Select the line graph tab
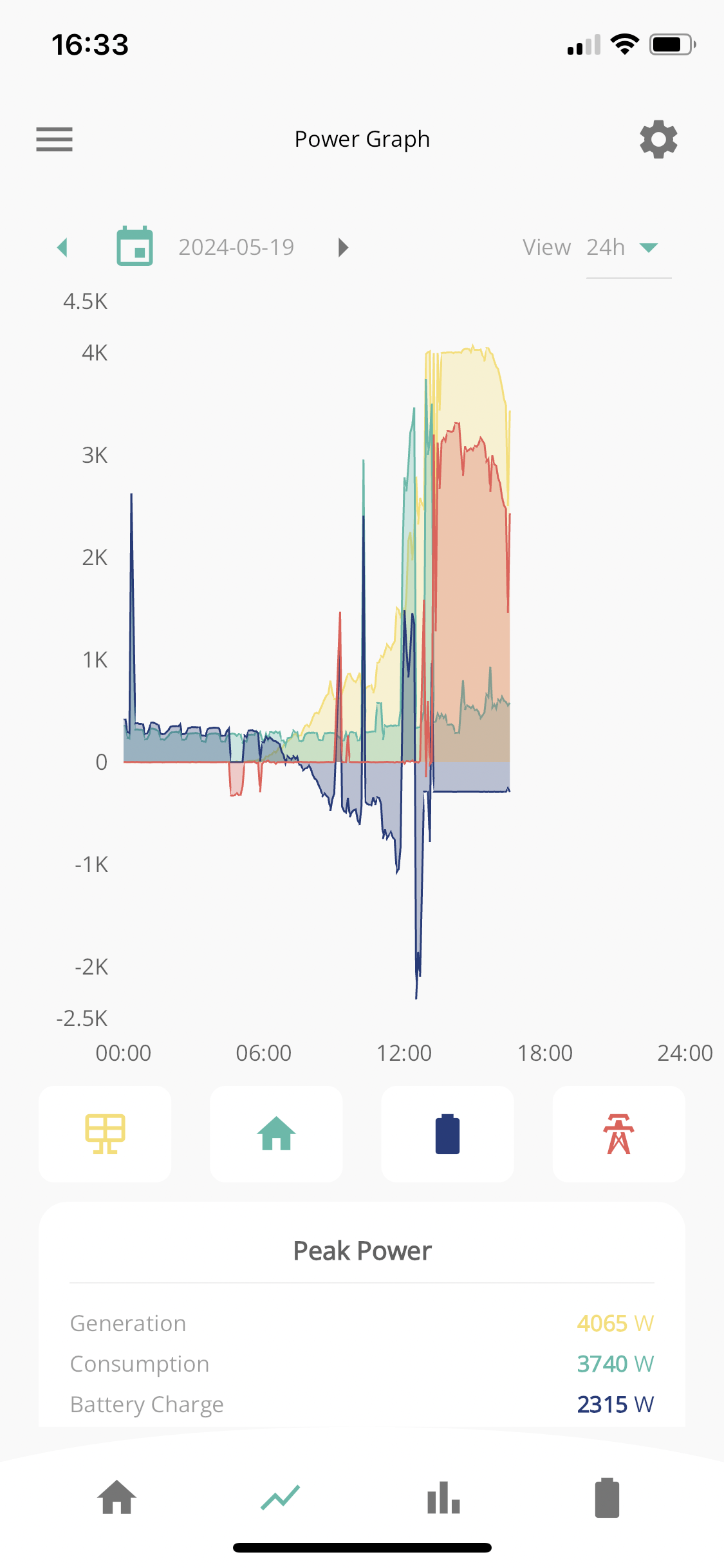Screen dimensions: 724x1568 [x=280, y=1497]
